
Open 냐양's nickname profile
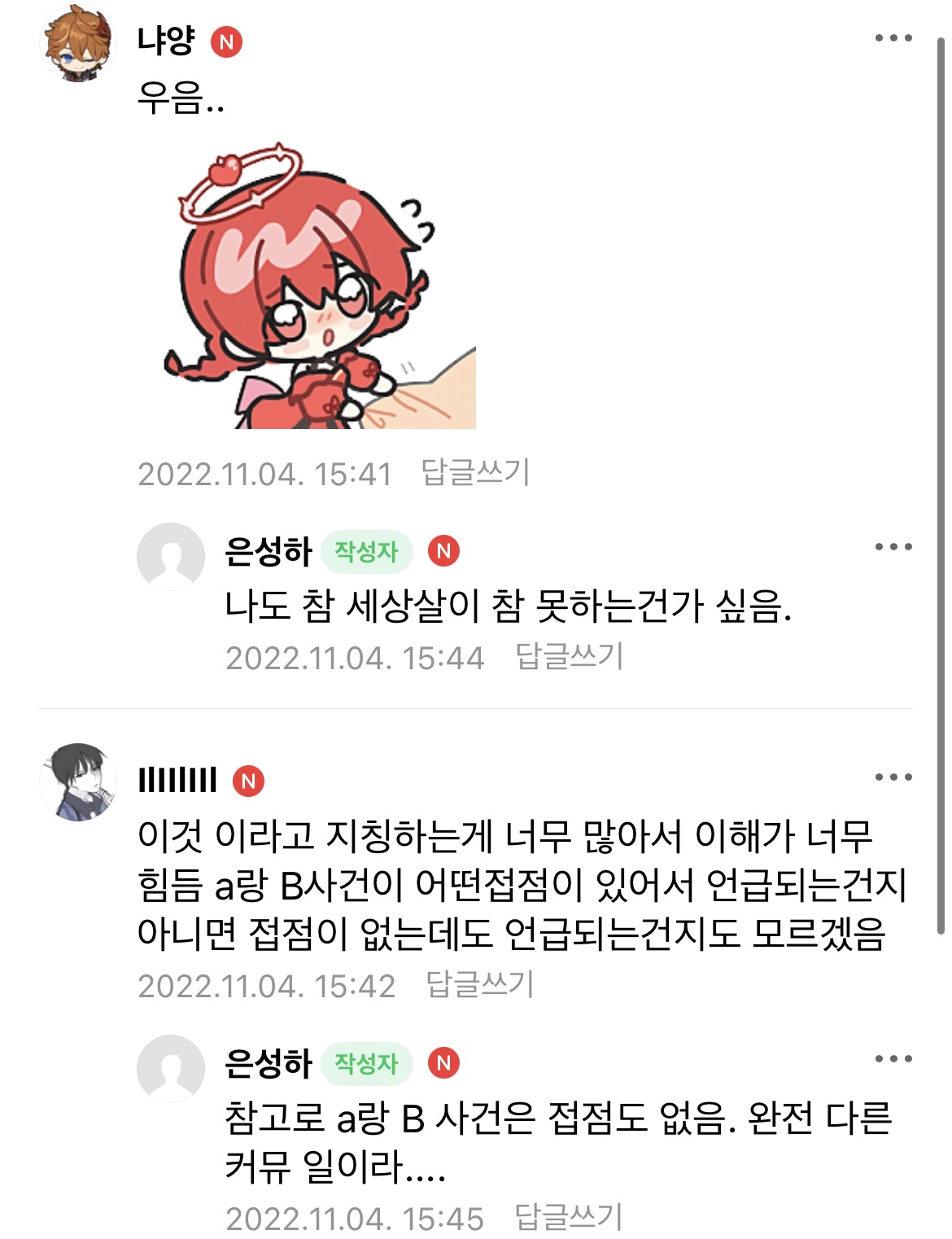click(166, 40)
